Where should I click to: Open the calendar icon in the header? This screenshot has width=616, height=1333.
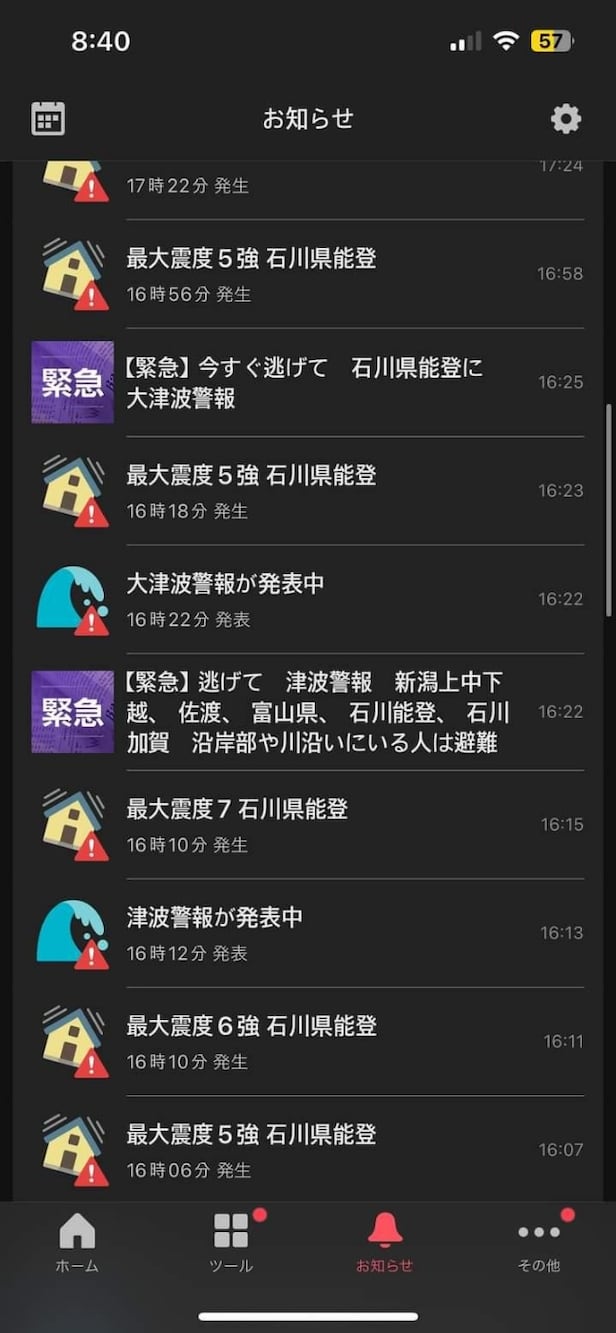[x=48, y=119]
